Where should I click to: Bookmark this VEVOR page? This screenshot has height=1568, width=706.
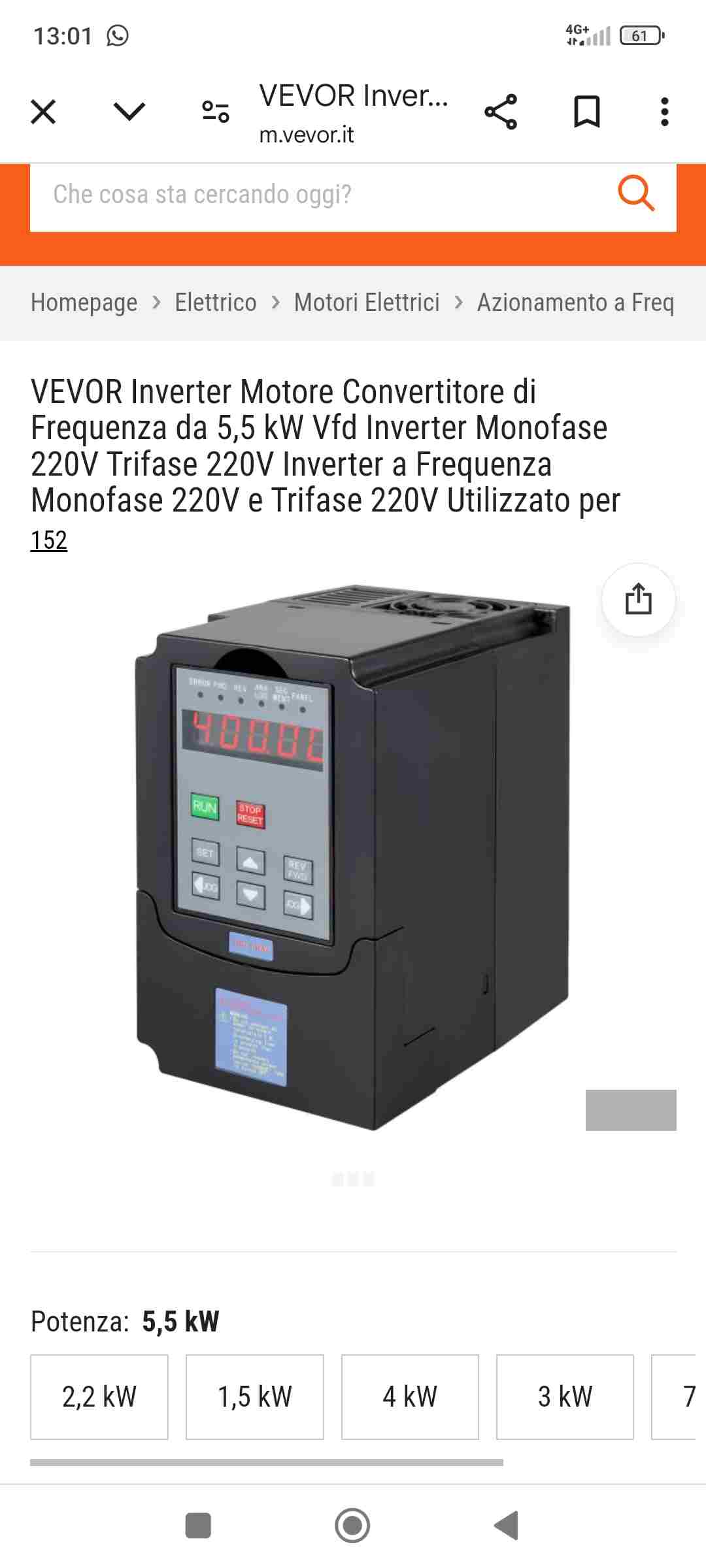[x=586, y=112]
